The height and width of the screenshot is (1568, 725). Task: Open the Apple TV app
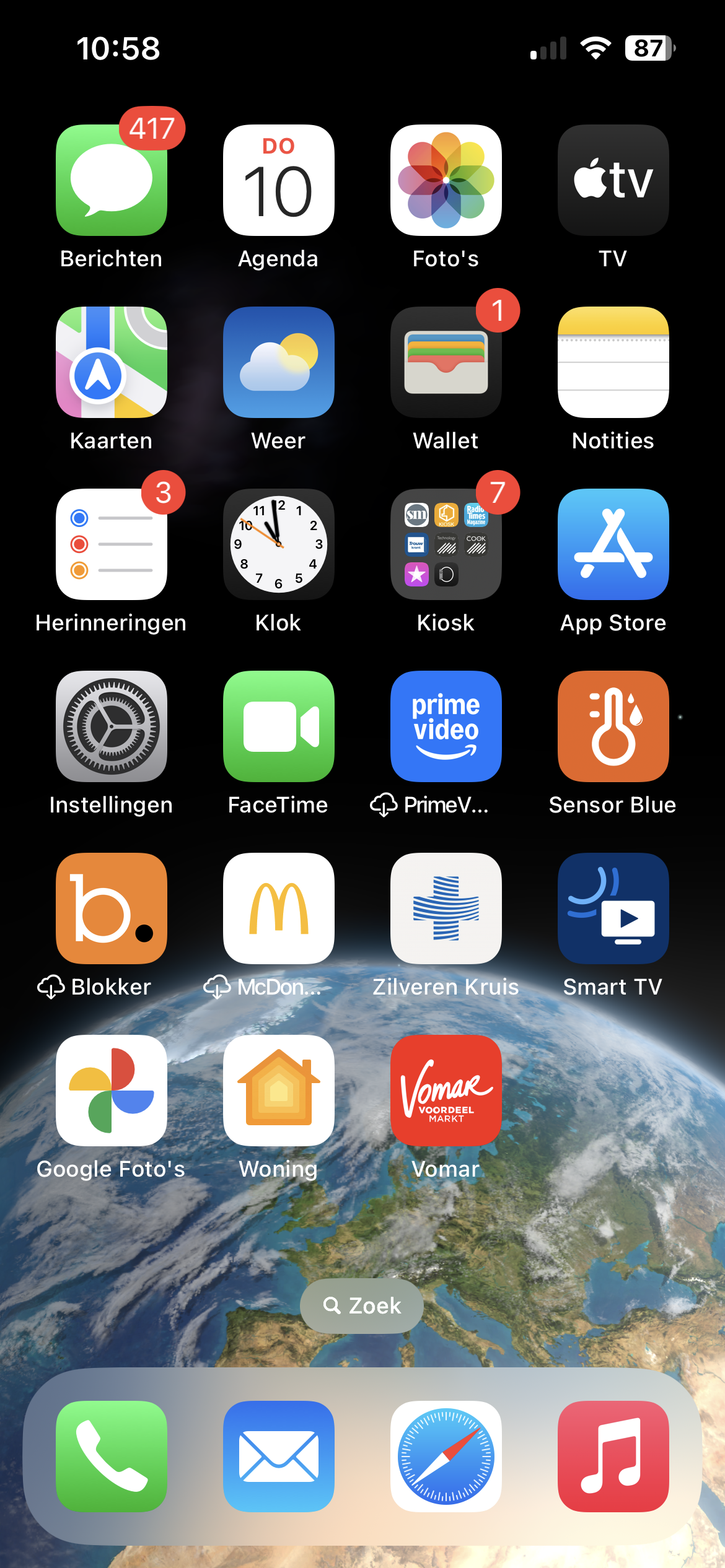613,180
